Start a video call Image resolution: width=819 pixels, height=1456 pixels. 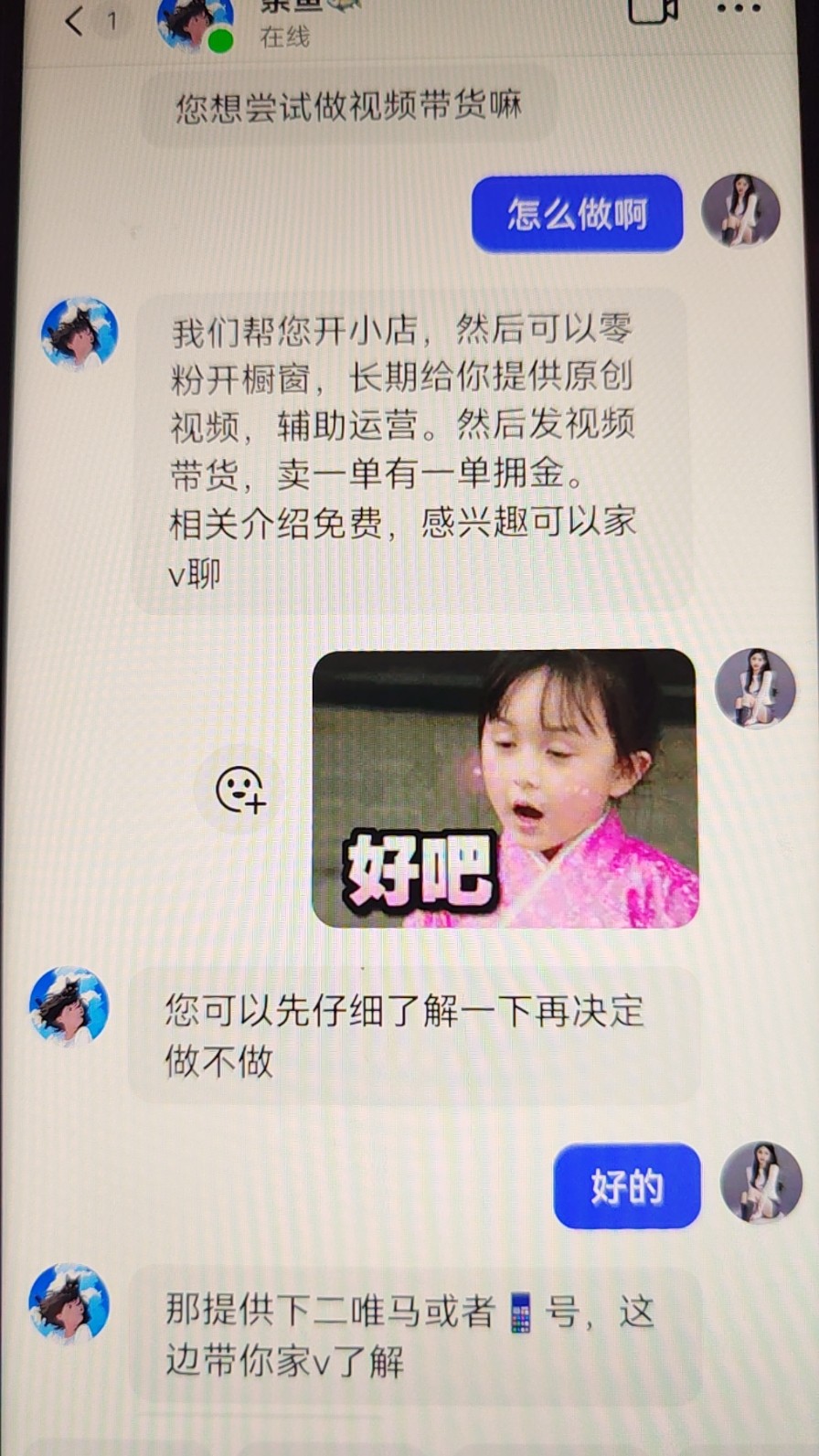coord(653,11)
